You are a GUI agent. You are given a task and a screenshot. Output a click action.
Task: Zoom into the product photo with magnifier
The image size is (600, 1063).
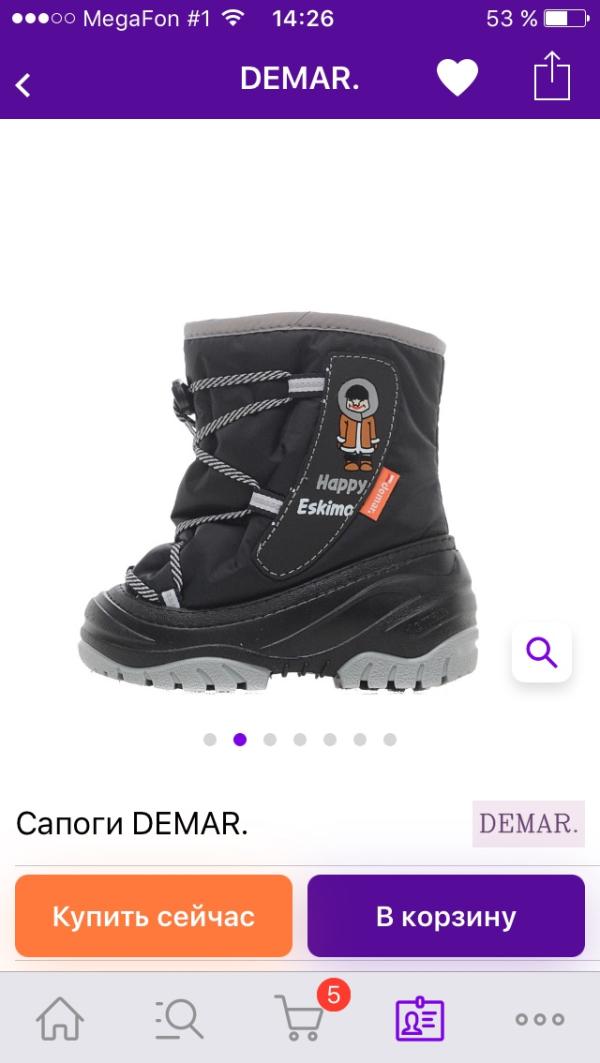tap(541, 653)
